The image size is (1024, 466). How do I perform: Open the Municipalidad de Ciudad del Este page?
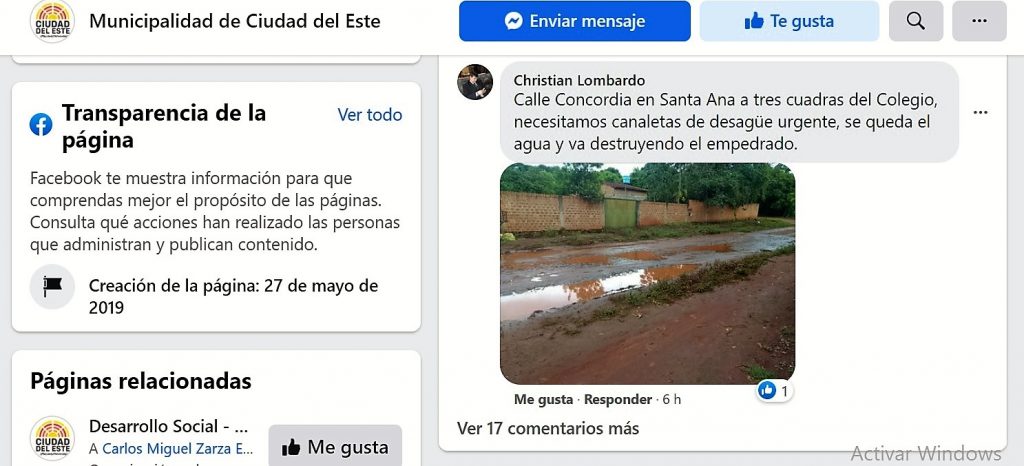pyautogui.click(x=234, y=21)
